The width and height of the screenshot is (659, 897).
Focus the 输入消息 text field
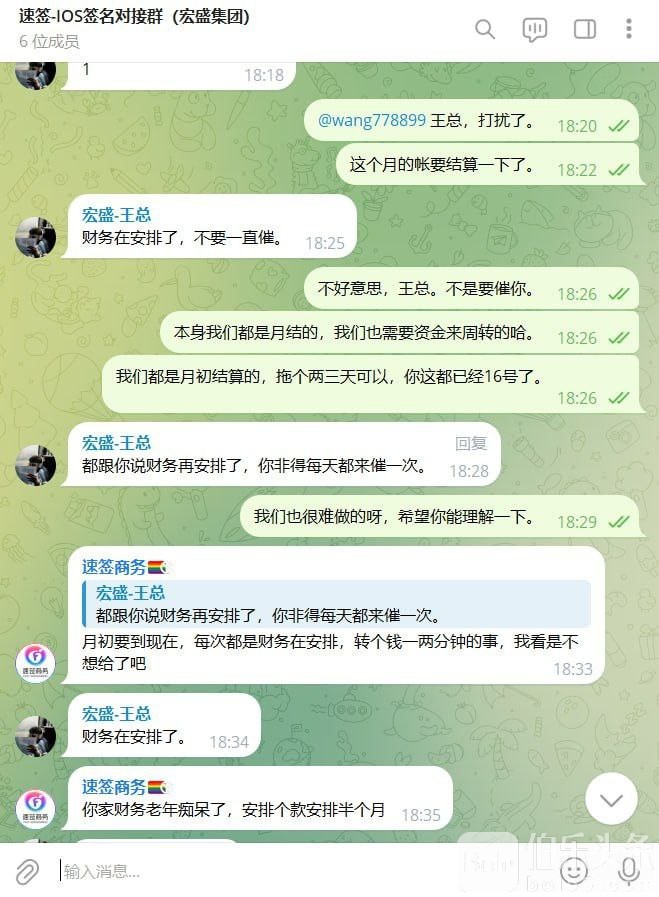click(300, 871)
